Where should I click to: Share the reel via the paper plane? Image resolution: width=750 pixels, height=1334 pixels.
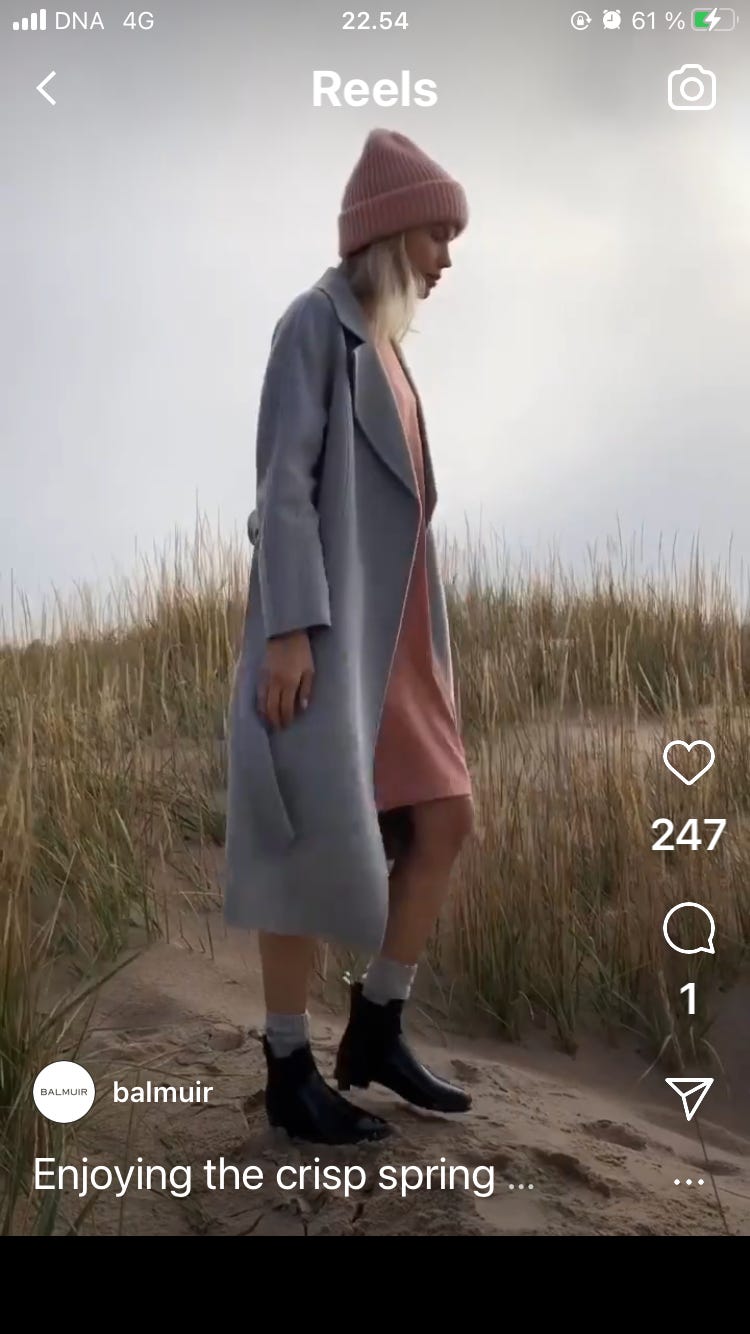[689, 1098]
